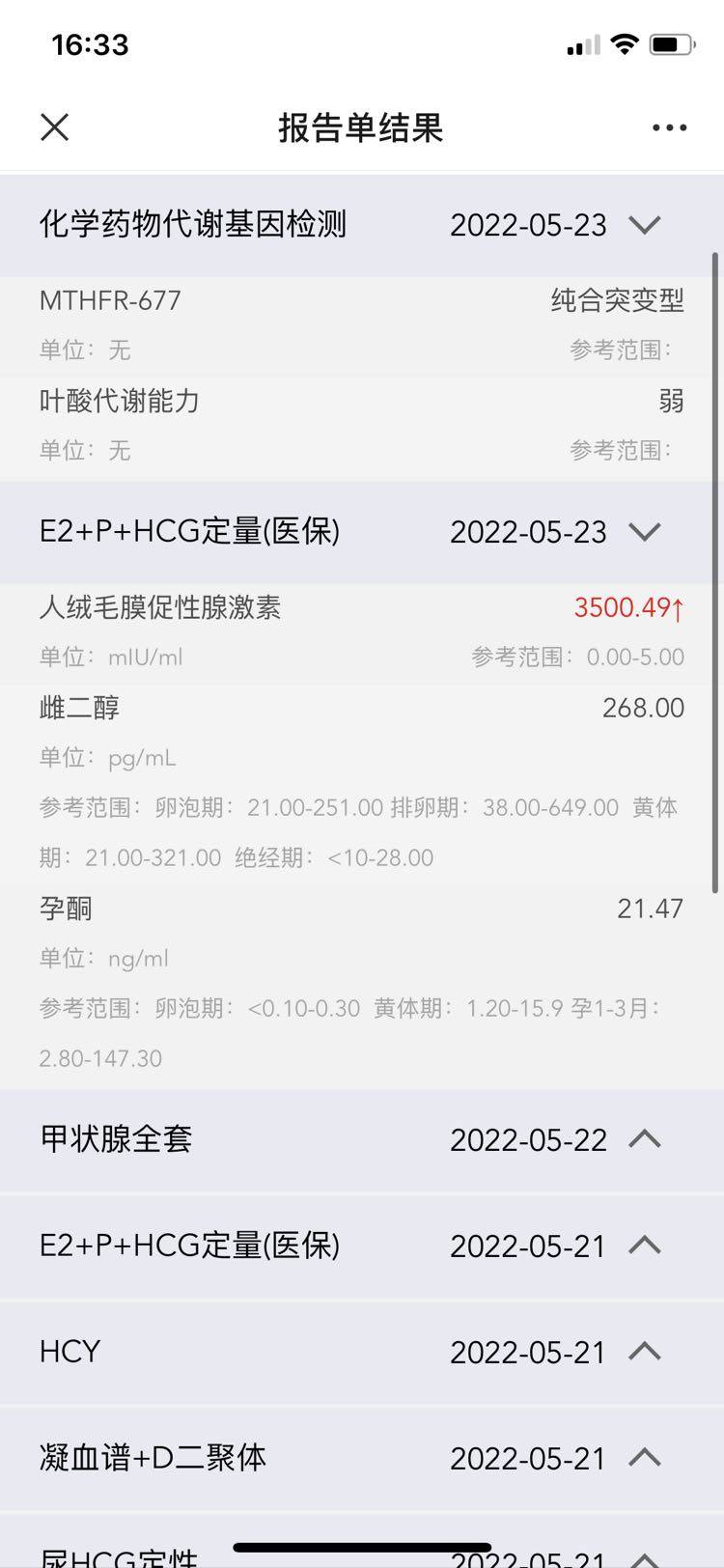The width and height of the screenshot is (724, 1568).
Task: Expand the HCY report
Action: tap(644, 1352)
